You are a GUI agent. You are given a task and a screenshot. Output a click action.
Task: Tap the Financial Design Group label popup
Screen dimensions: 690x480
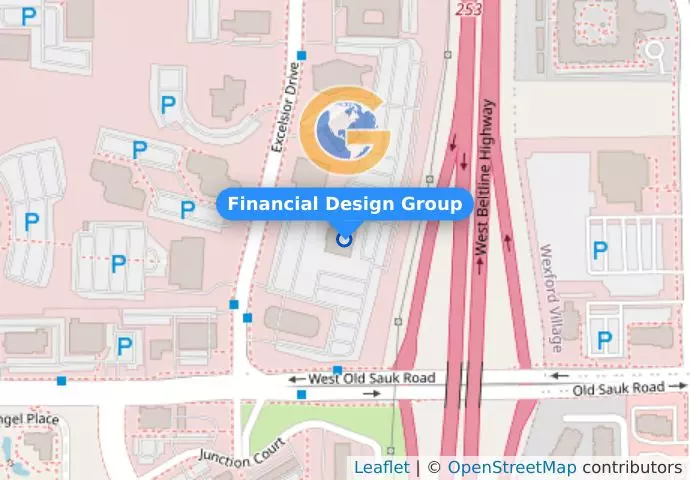[x=345, y=204]
